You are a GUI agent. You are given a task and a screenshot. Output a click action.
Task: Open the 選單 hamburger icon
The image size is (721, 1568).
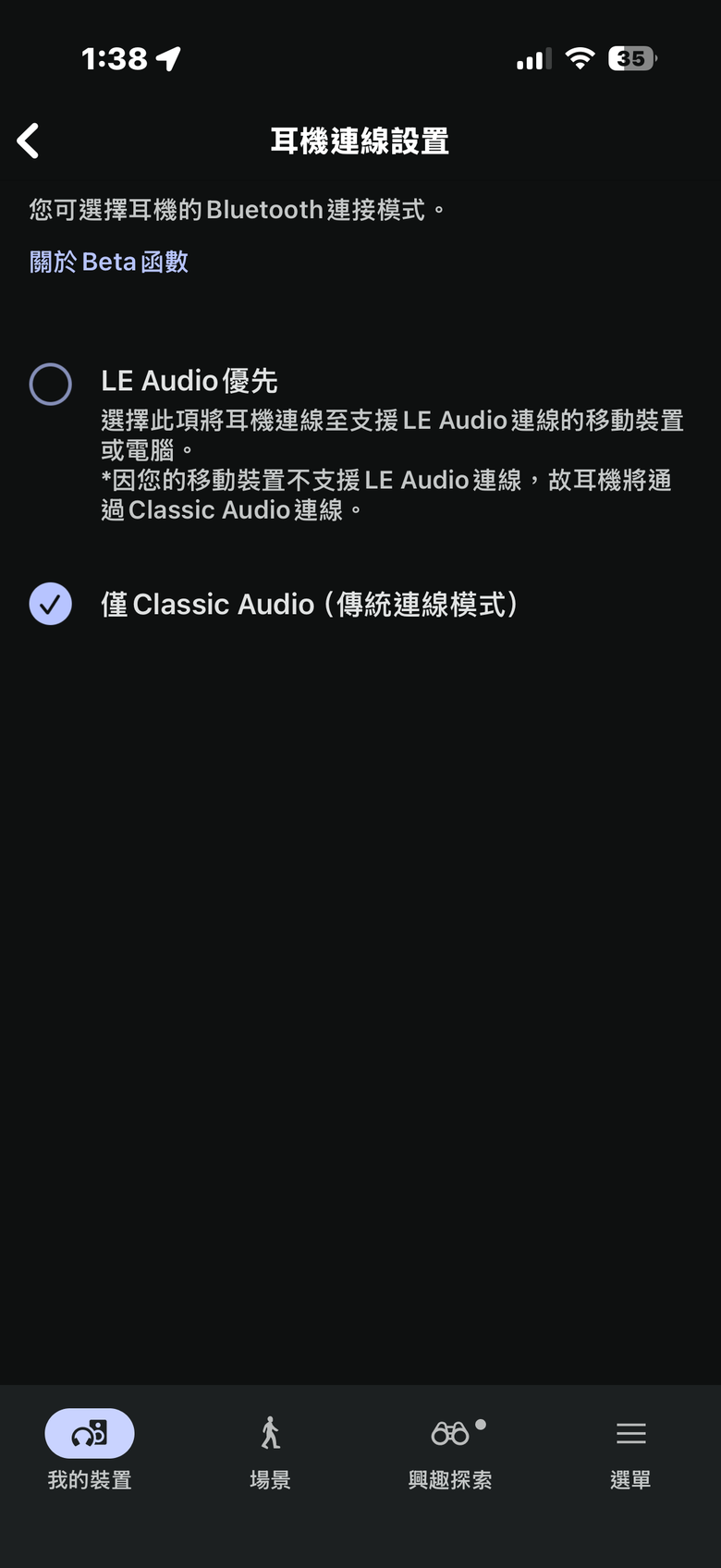tap(630, 1434)
